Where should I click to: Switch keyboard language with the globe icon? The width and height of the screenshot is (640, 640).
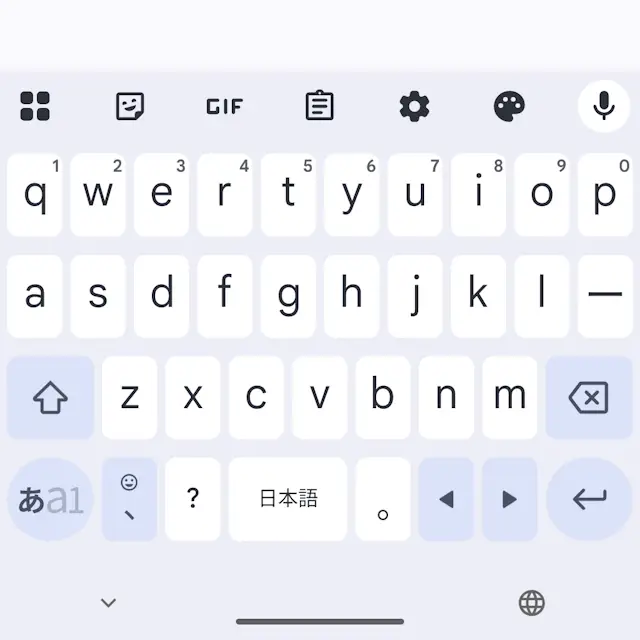[532, 602]
